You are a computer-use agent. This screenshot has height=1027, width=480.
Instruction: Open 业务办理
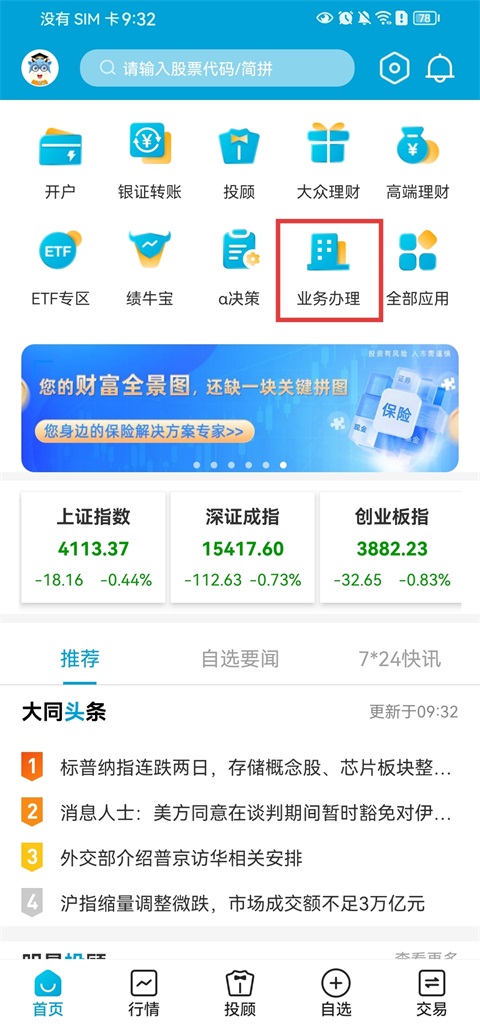[328, 270]
